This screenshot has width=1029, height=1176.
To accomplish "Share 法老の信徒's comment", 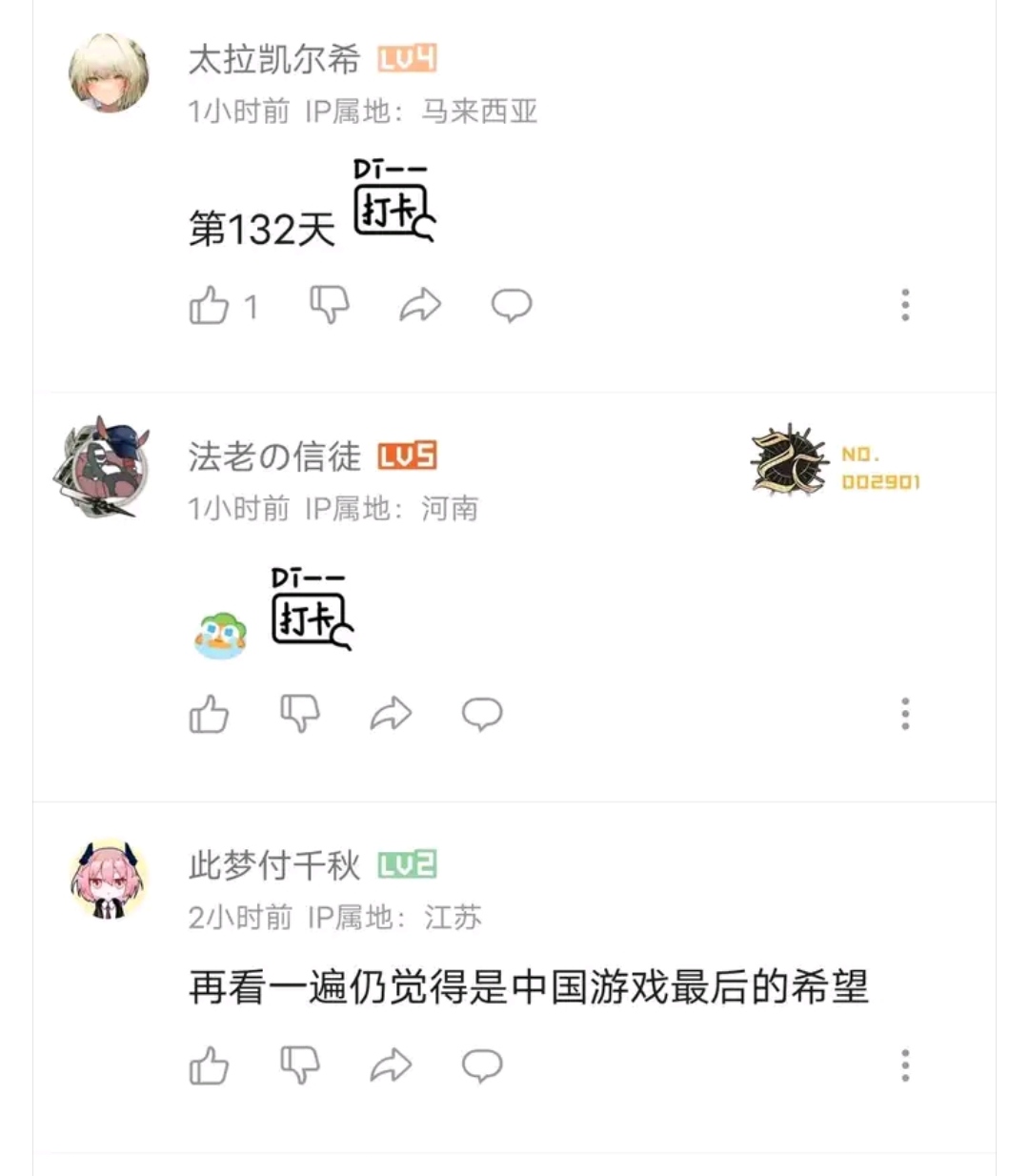I will pyautogui.click(x=391, y=714).
